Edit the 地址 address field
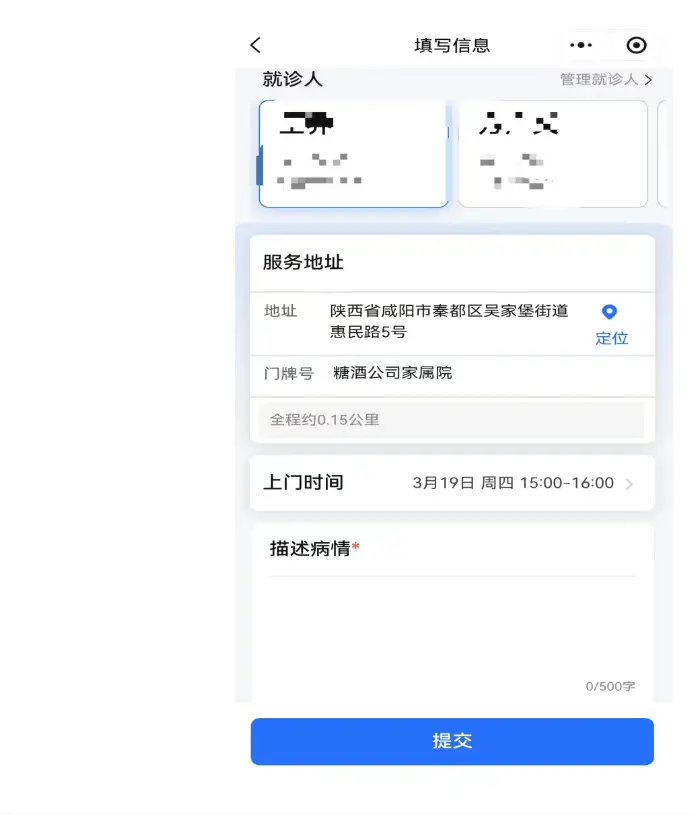The image size is (695, 815). click(449, 322)
